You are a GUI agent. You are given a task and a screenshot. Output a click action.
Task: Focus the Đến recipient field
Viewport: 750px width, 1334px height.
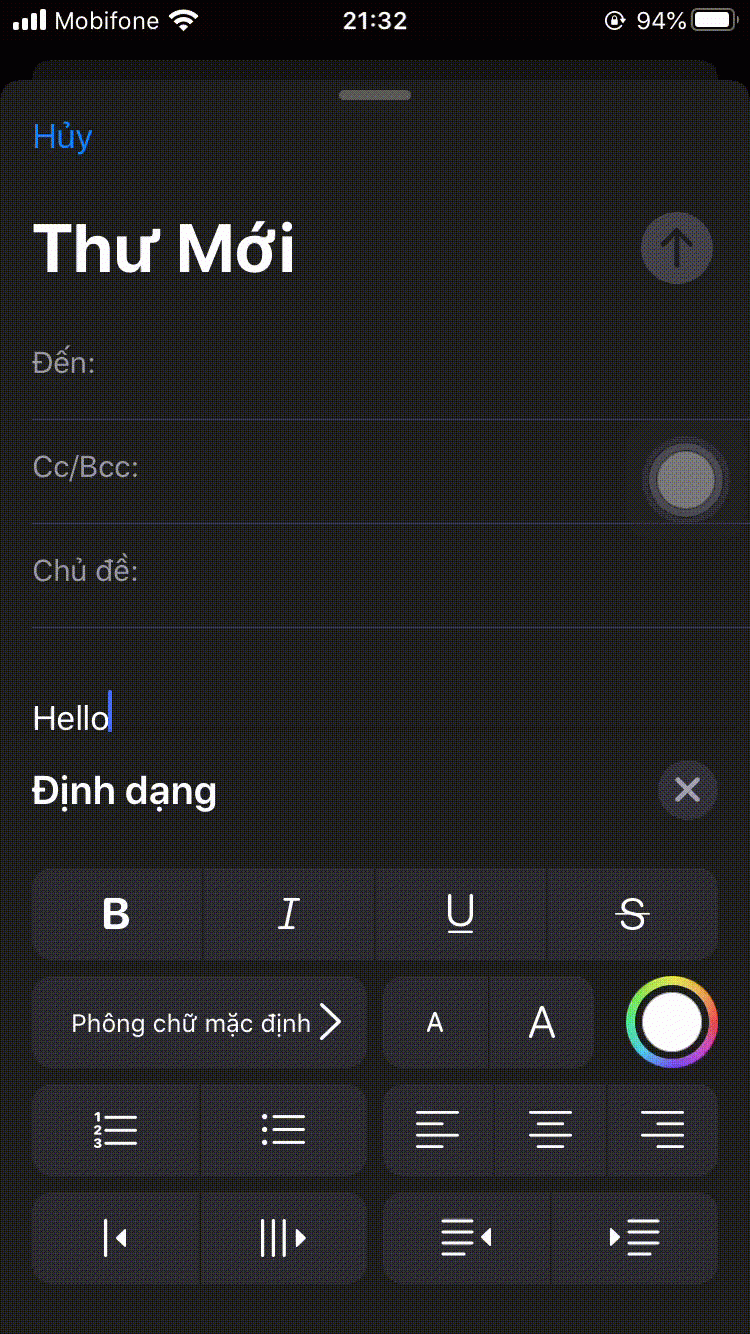pos(380,363)
